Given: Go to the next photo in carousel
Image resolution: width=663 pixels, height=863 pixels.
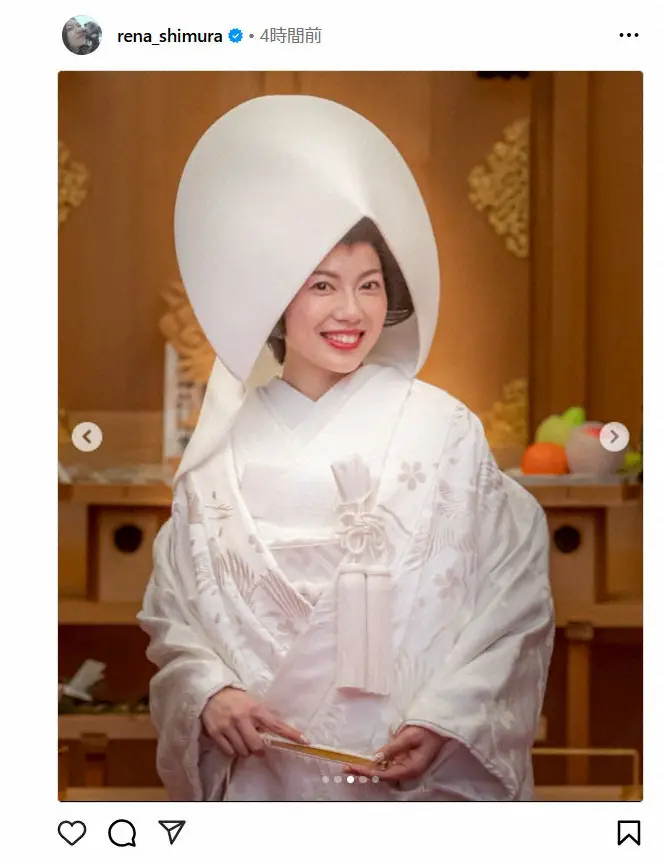Looking at the screenshot, I should 614,437.
